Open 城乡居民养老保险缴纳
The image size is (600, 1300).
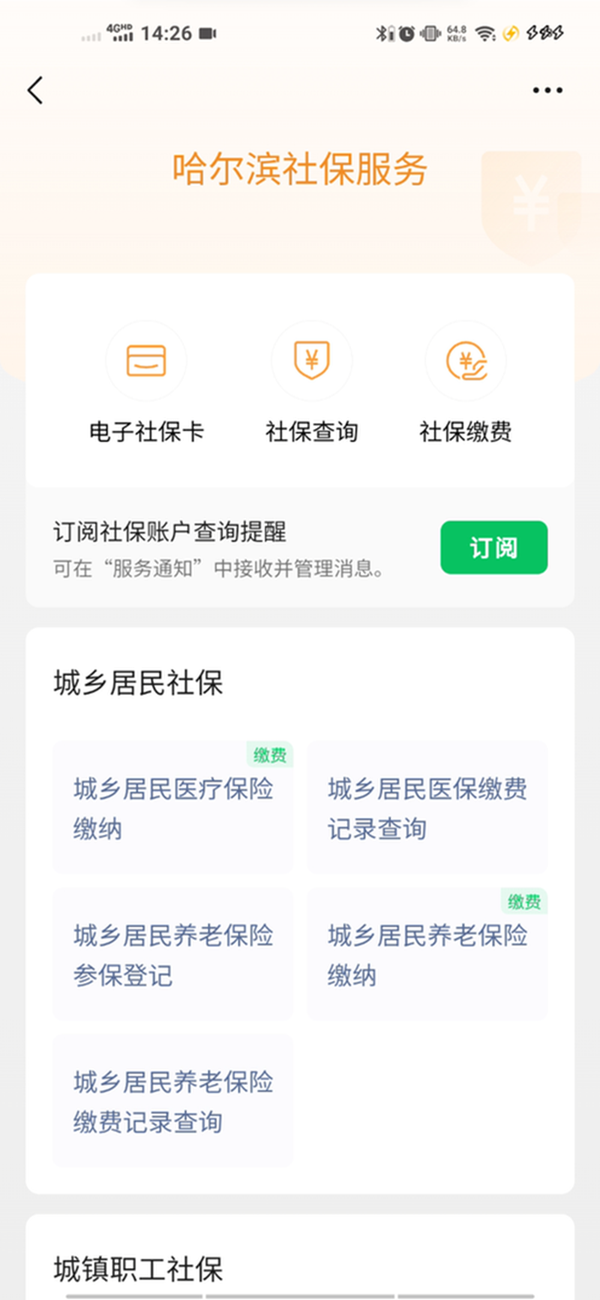pos(427,955)
